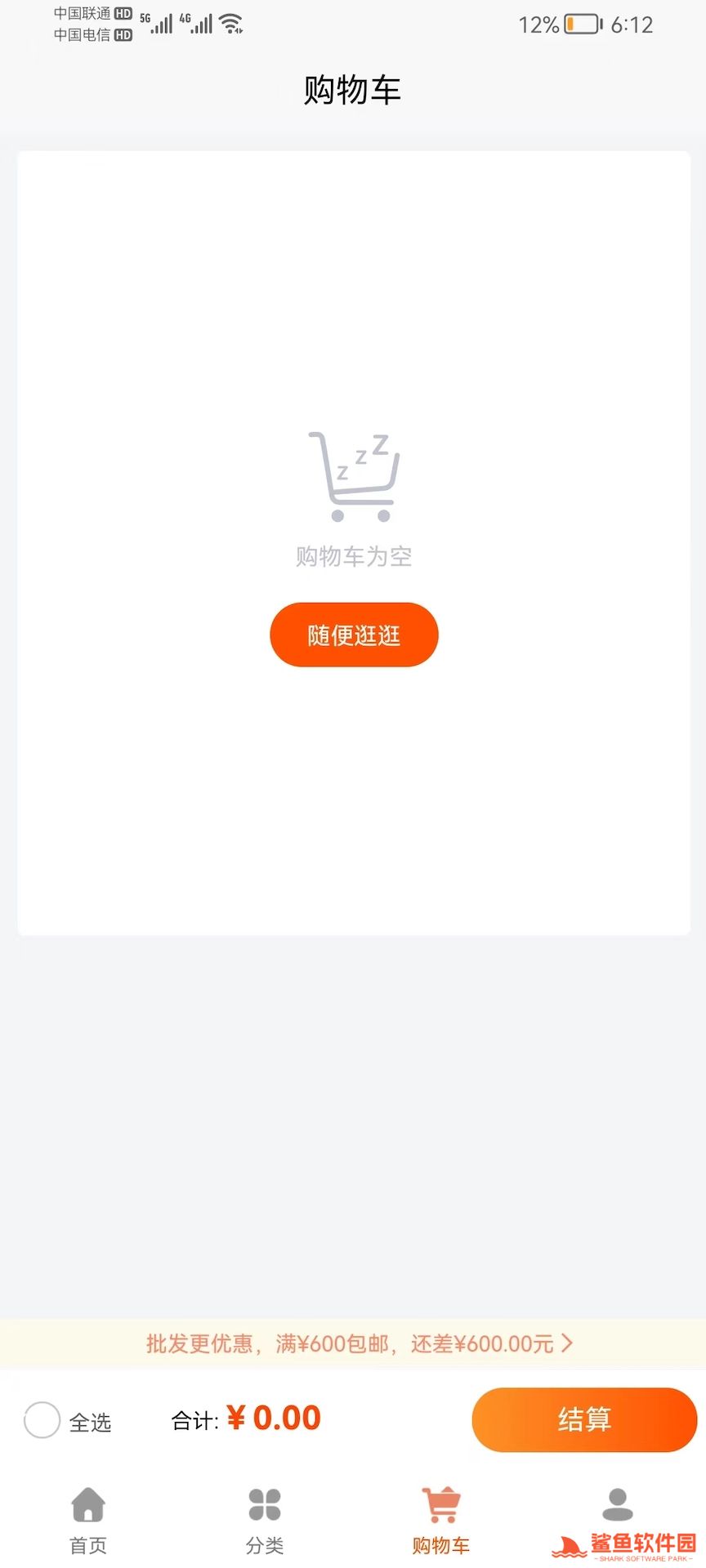706x1568 pixels.
Task: Tap 结算 to check out
Action: coord(584,1419)
